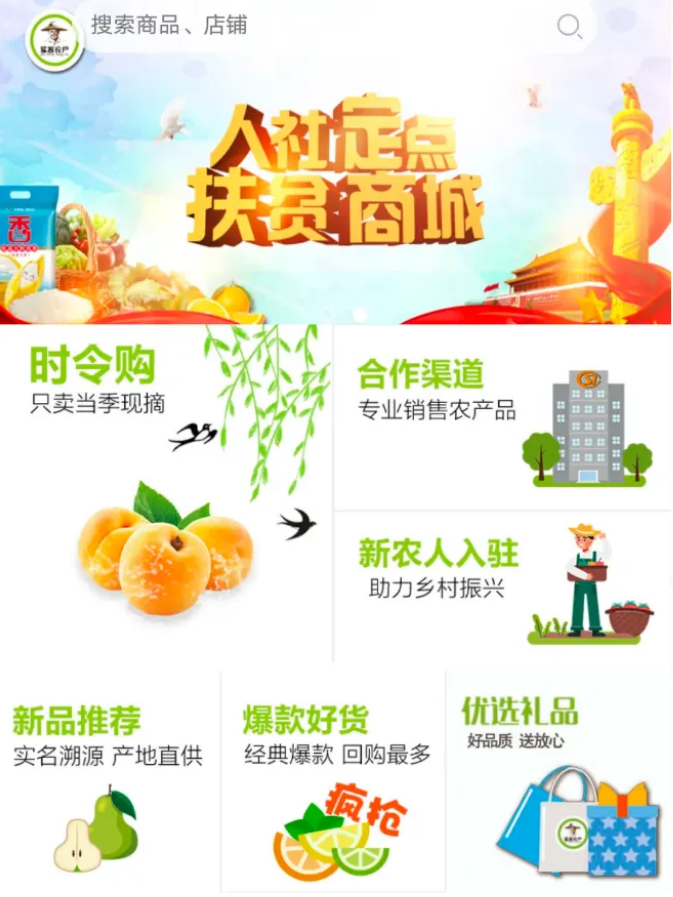Open the 新农人入驻 tile
Image resolution: width=673 pixels, height=897 pixels.
click(502, 586)
